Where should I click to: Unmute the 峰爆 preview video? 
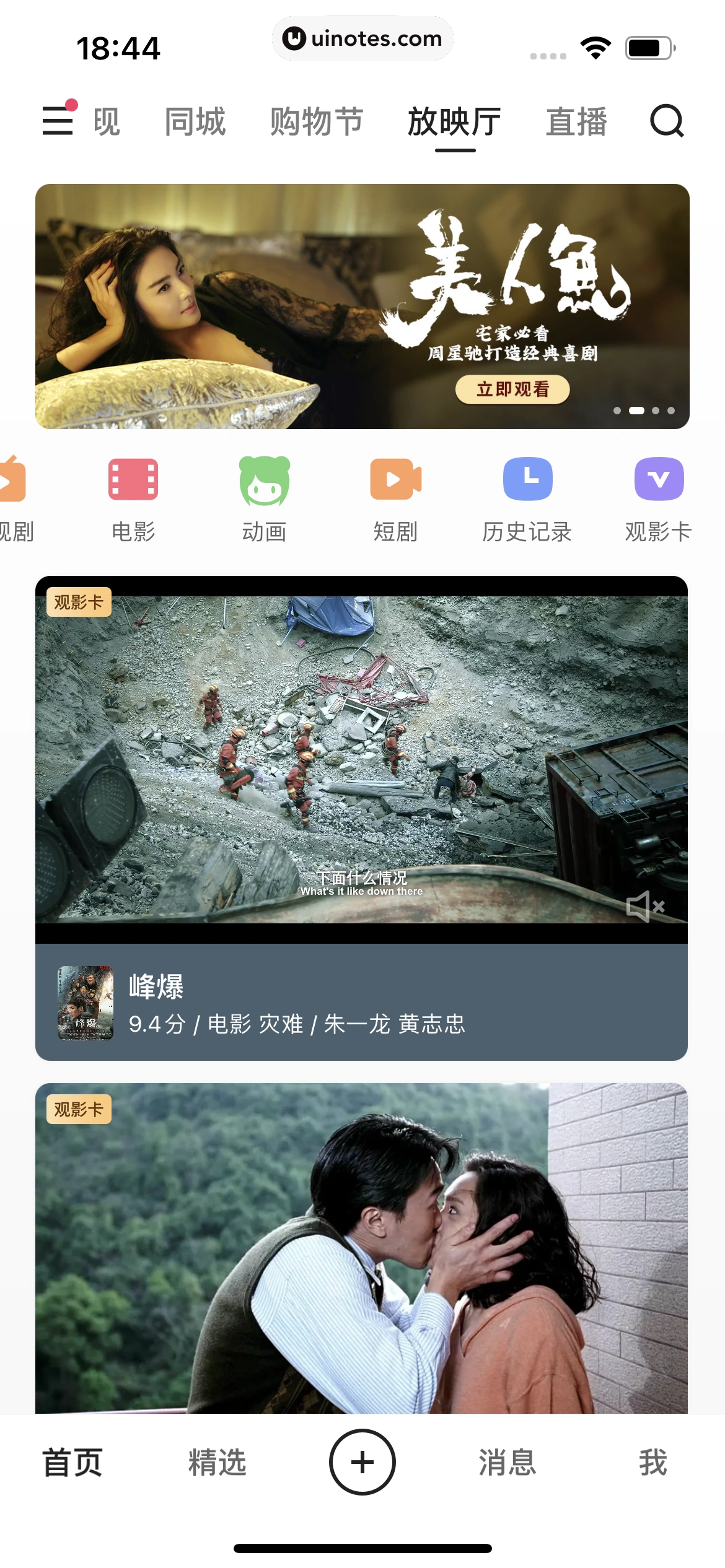(x=645, y=907)
